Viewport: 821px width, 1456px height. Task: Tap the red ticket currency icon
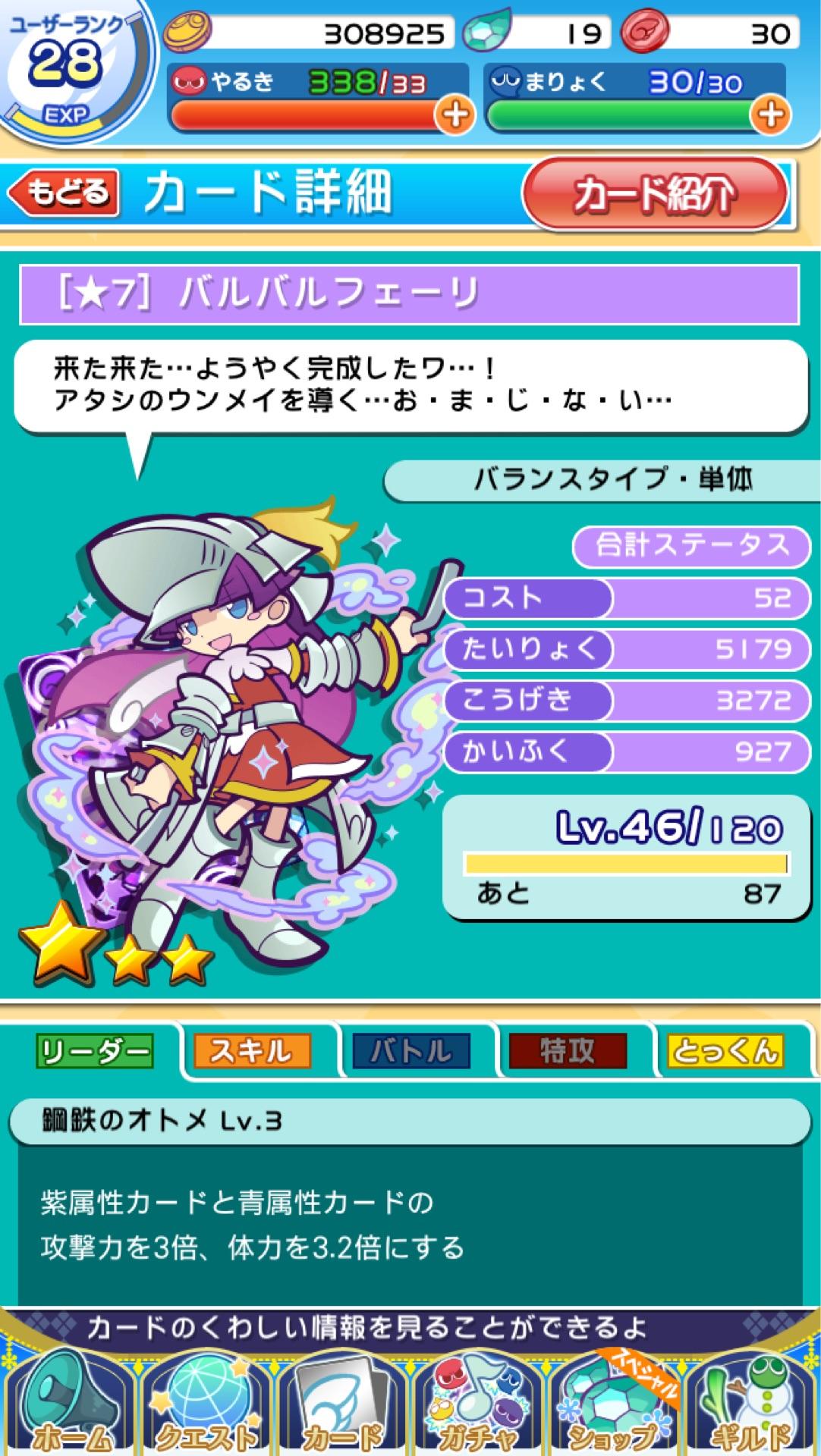click(x=646, y=30)
